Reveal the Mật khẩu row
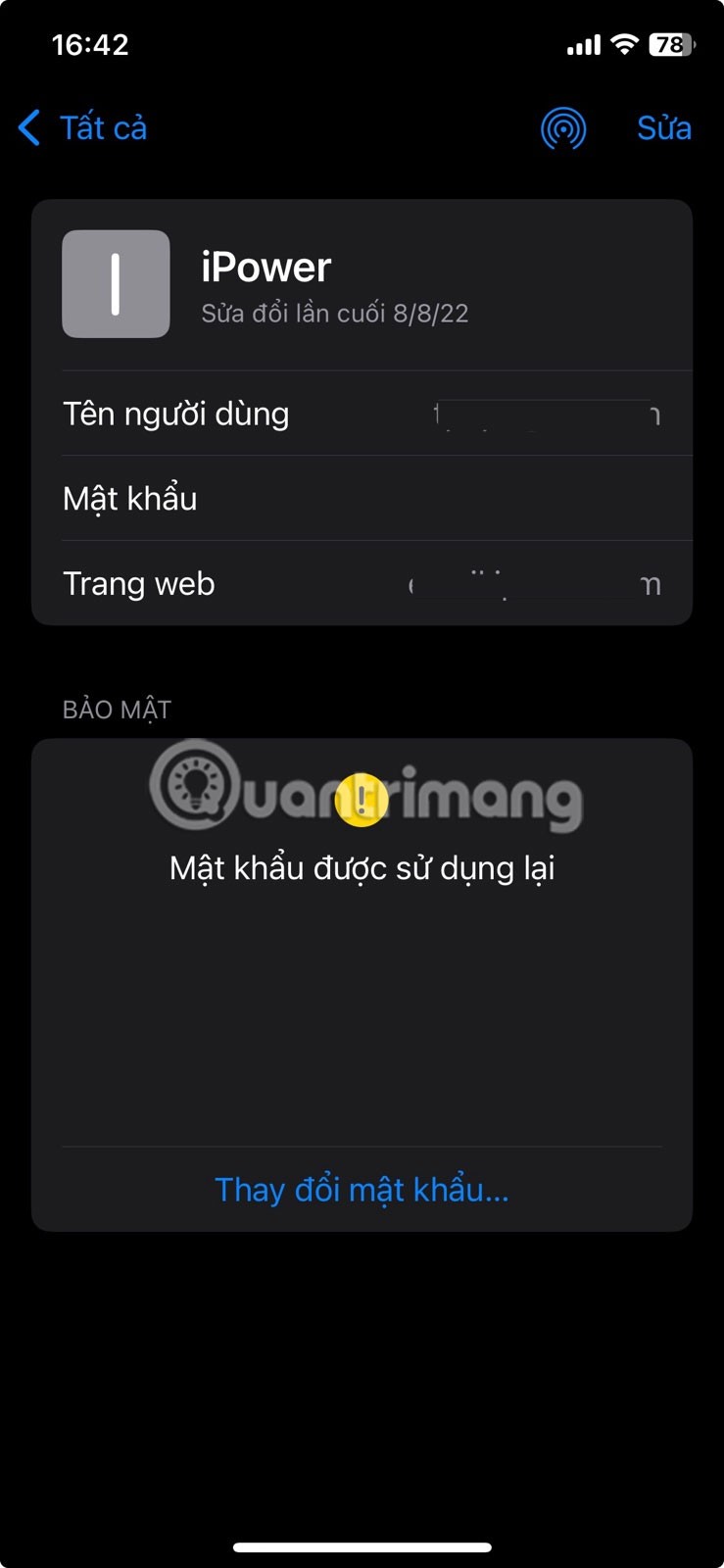The height and width of the screenshot is (1568, 724). tap(362, 499)
